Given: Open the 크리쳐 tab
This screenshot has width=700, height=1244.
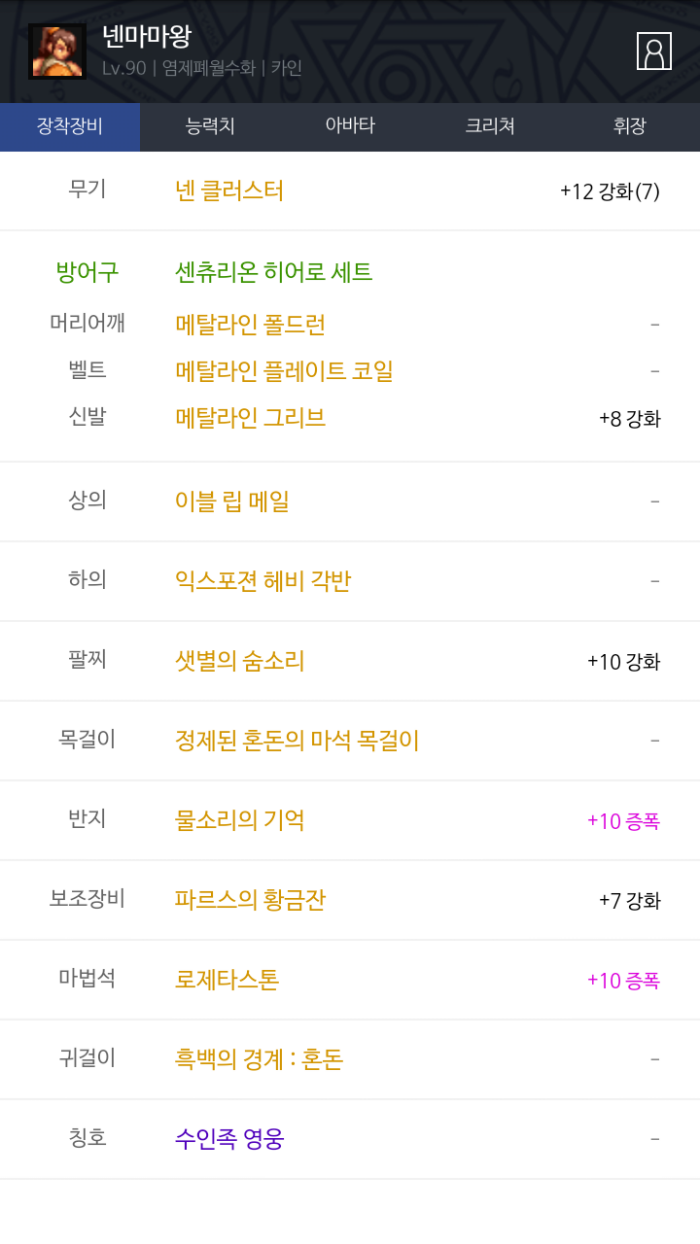Looking at the screenshot, I should click(x=490, y=126).
